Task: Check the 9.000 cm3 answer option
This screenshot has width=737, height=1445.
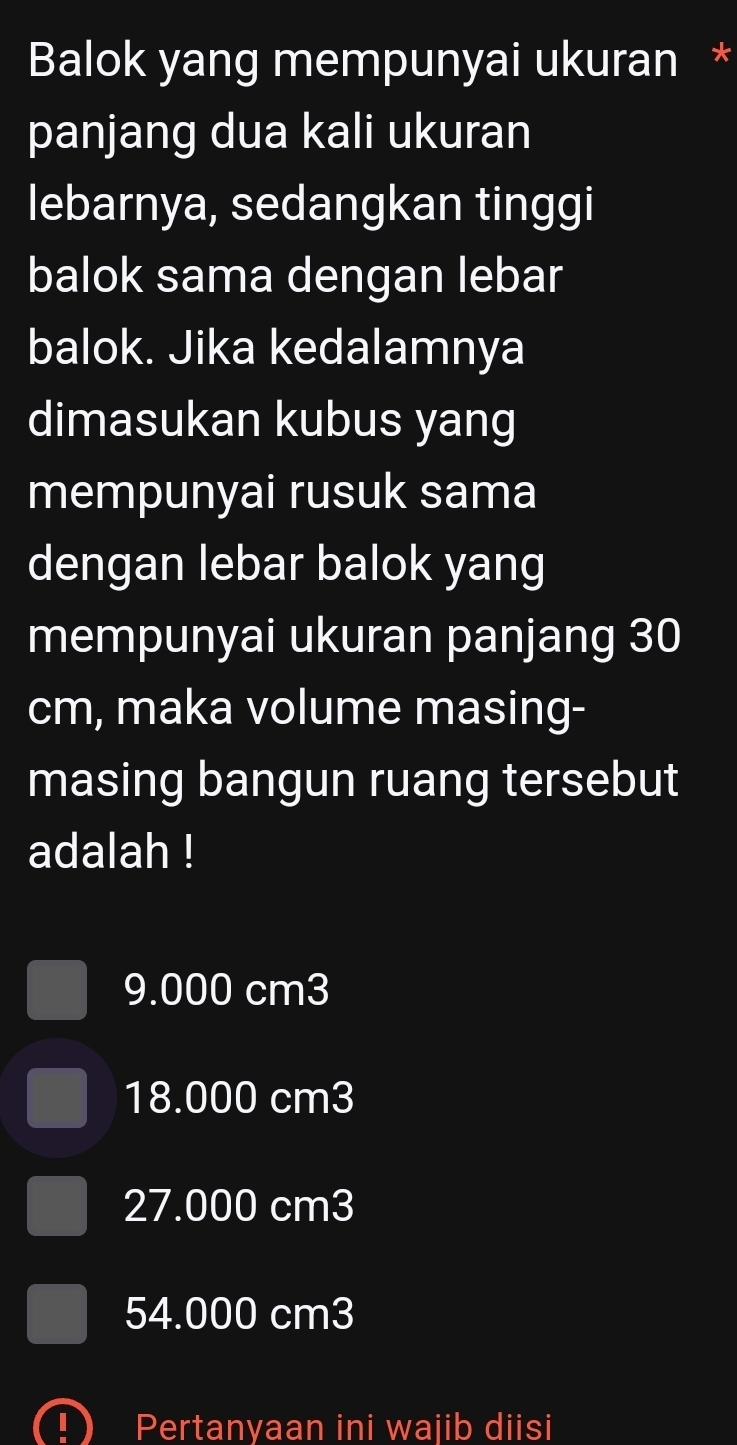Action: tap(57, 990)
